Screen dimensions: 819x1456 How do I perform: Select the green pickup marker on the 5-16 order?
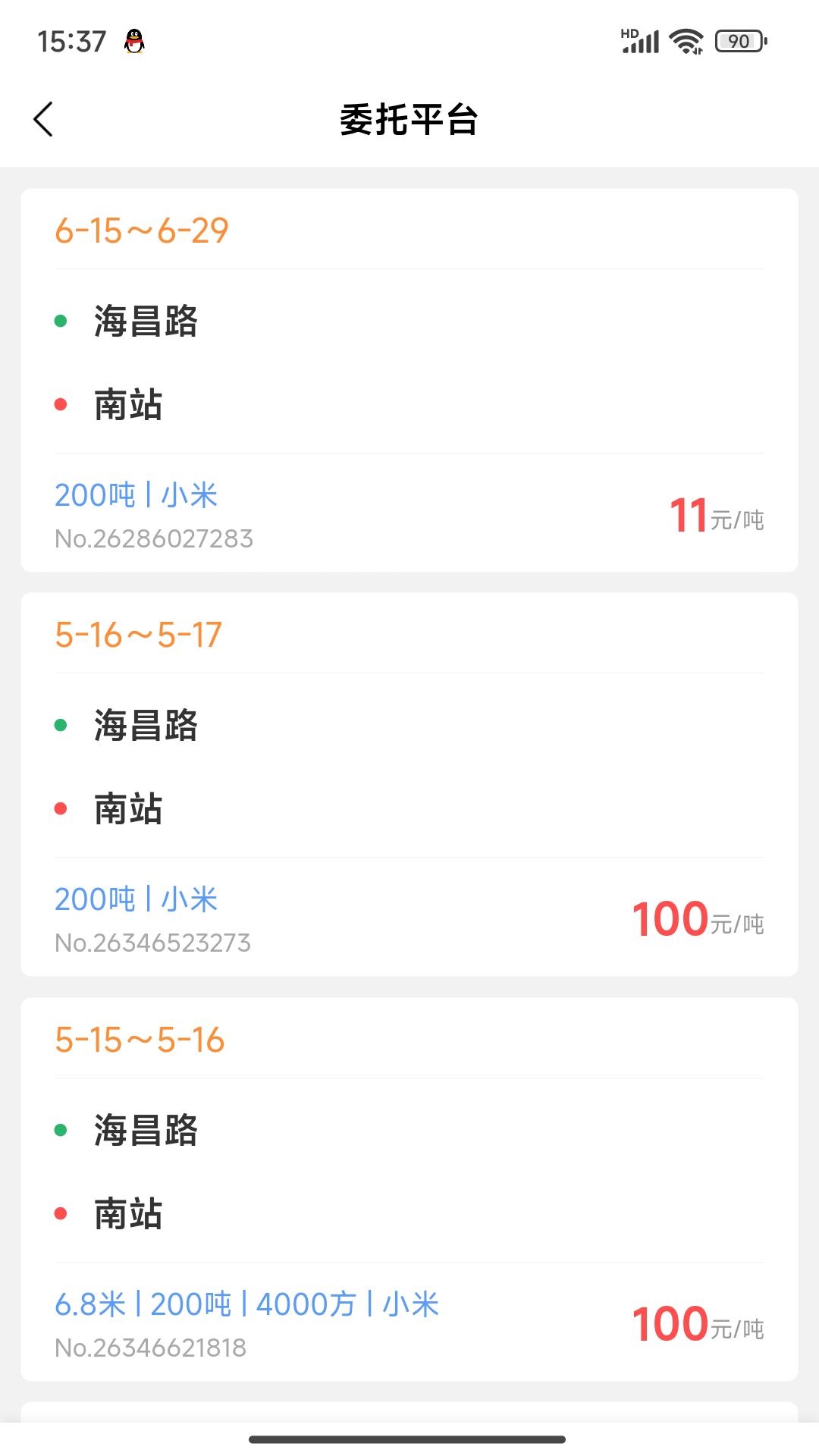pyautogui.click(x=62, y=726)
